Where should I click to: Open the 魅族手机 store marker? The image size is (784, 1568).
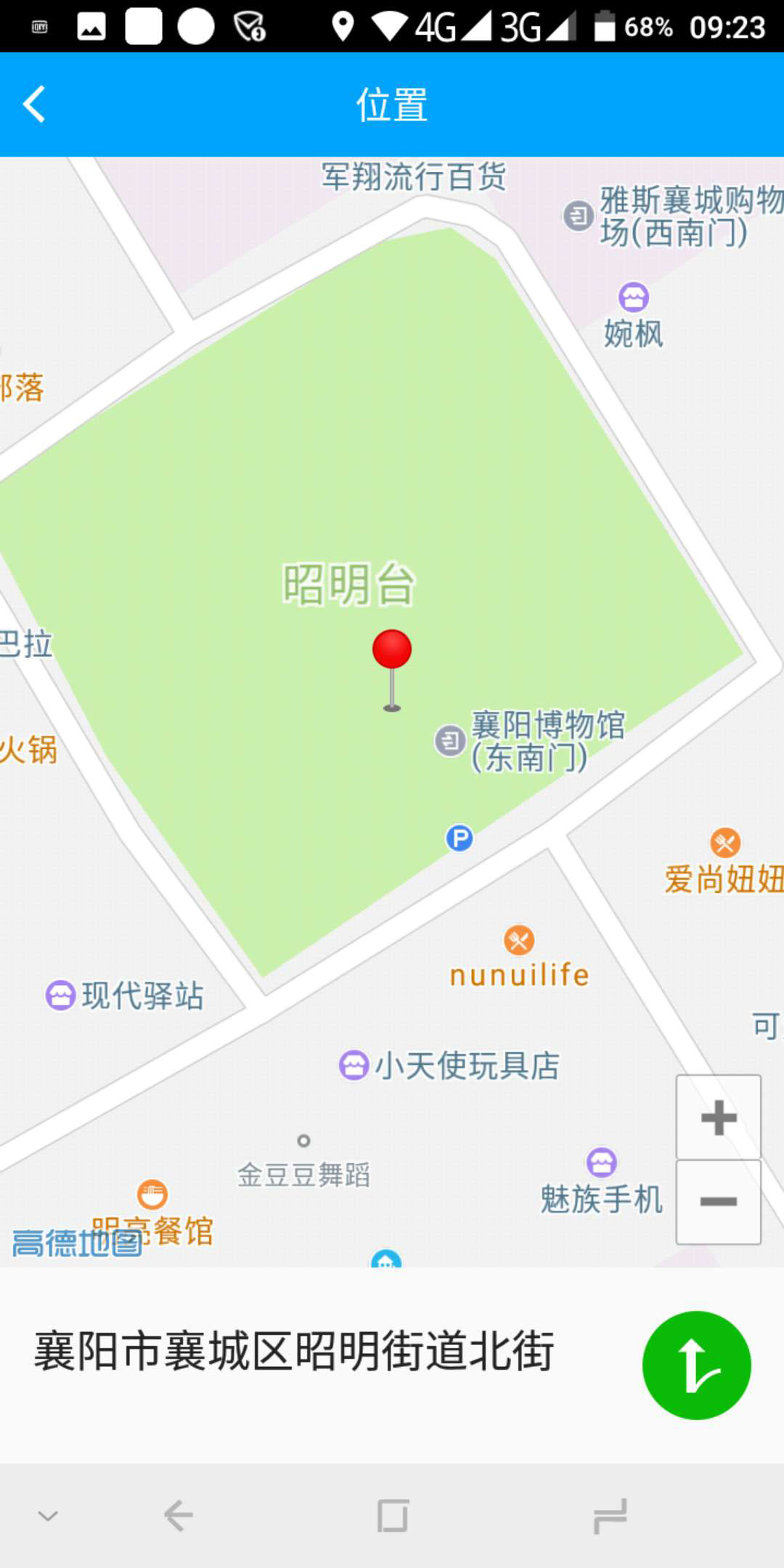click(x=602, y=1163)
